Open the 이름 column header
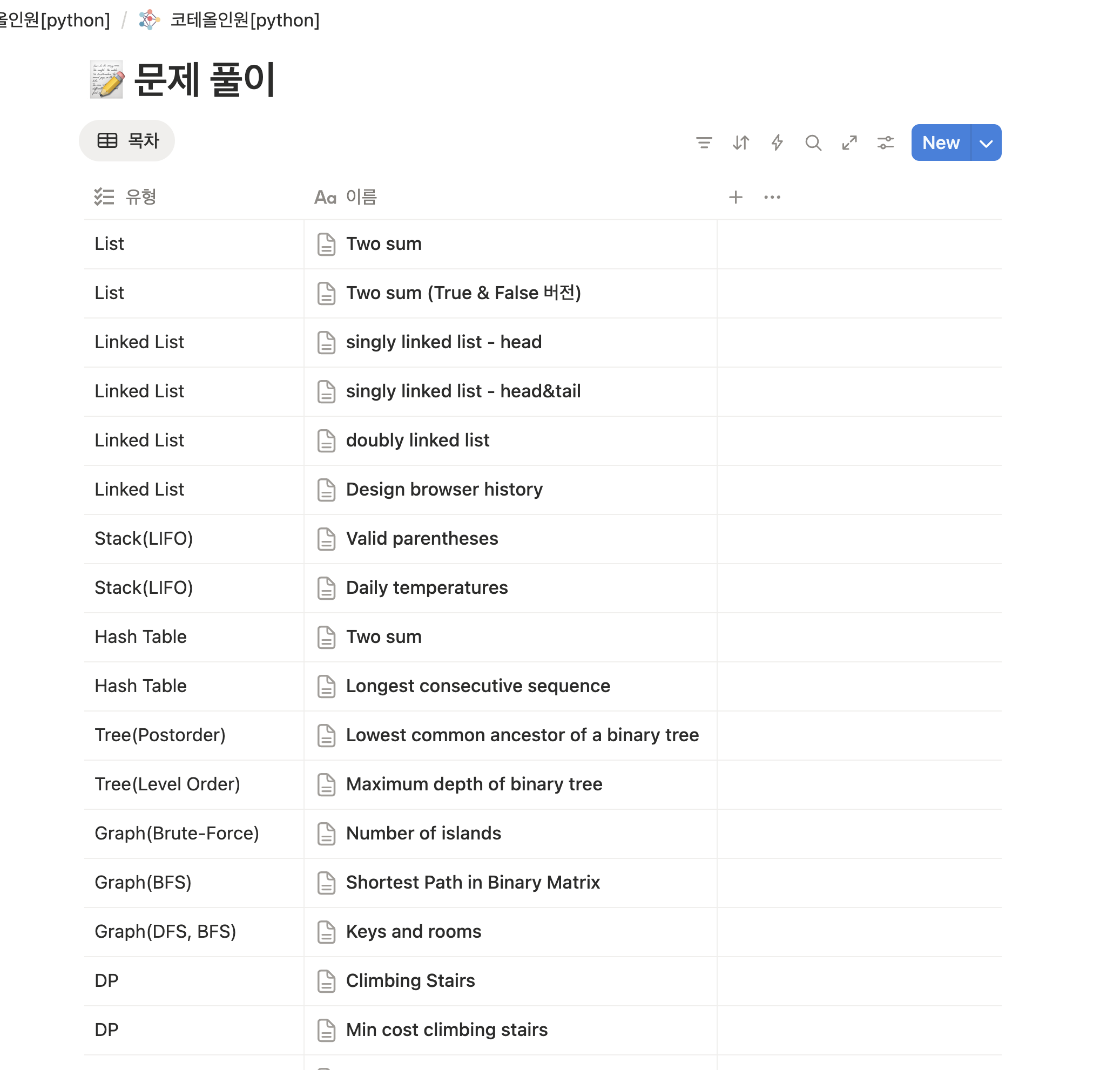Viewport: 1120px width, 1070px height. (361, 198)
